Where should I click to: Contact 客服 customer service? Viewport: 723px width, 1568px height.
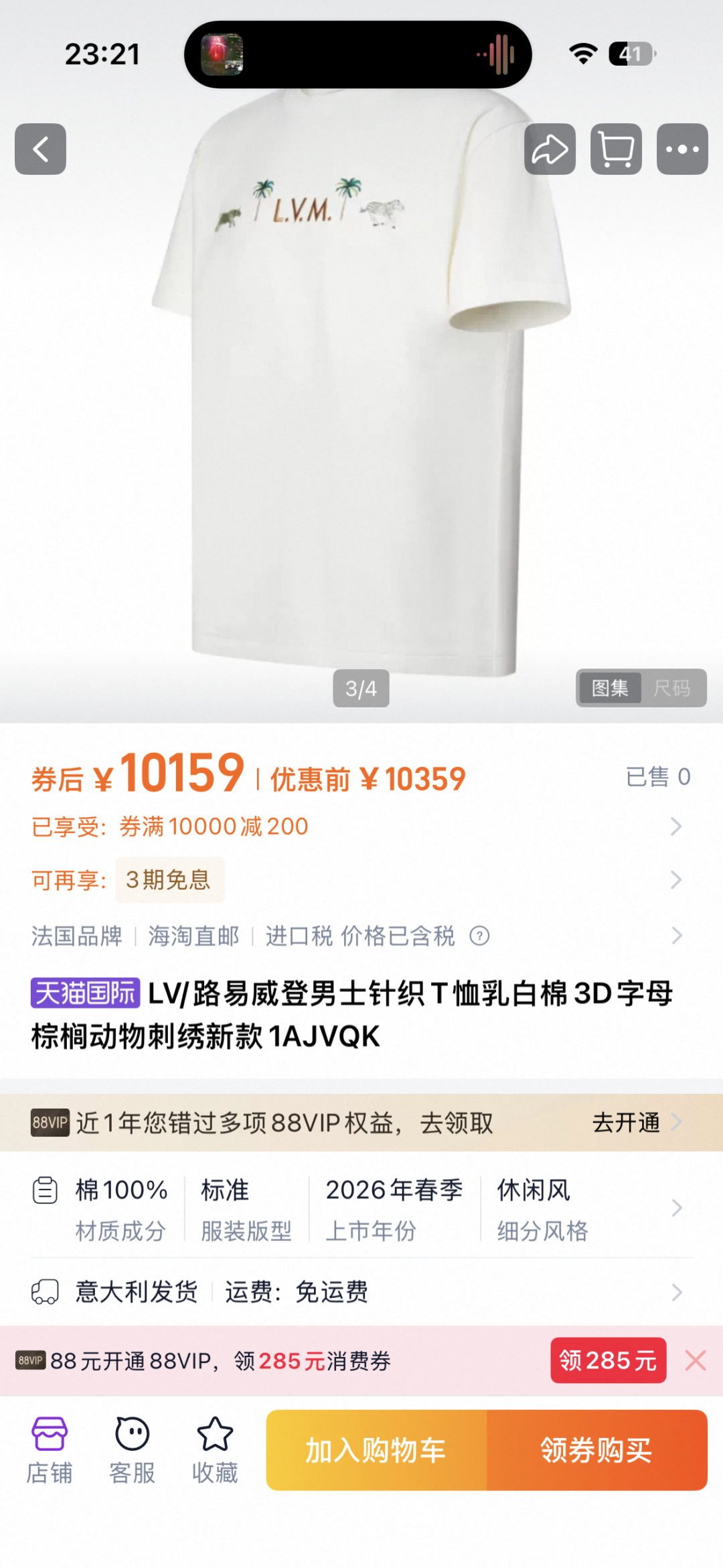point(132,1450)
